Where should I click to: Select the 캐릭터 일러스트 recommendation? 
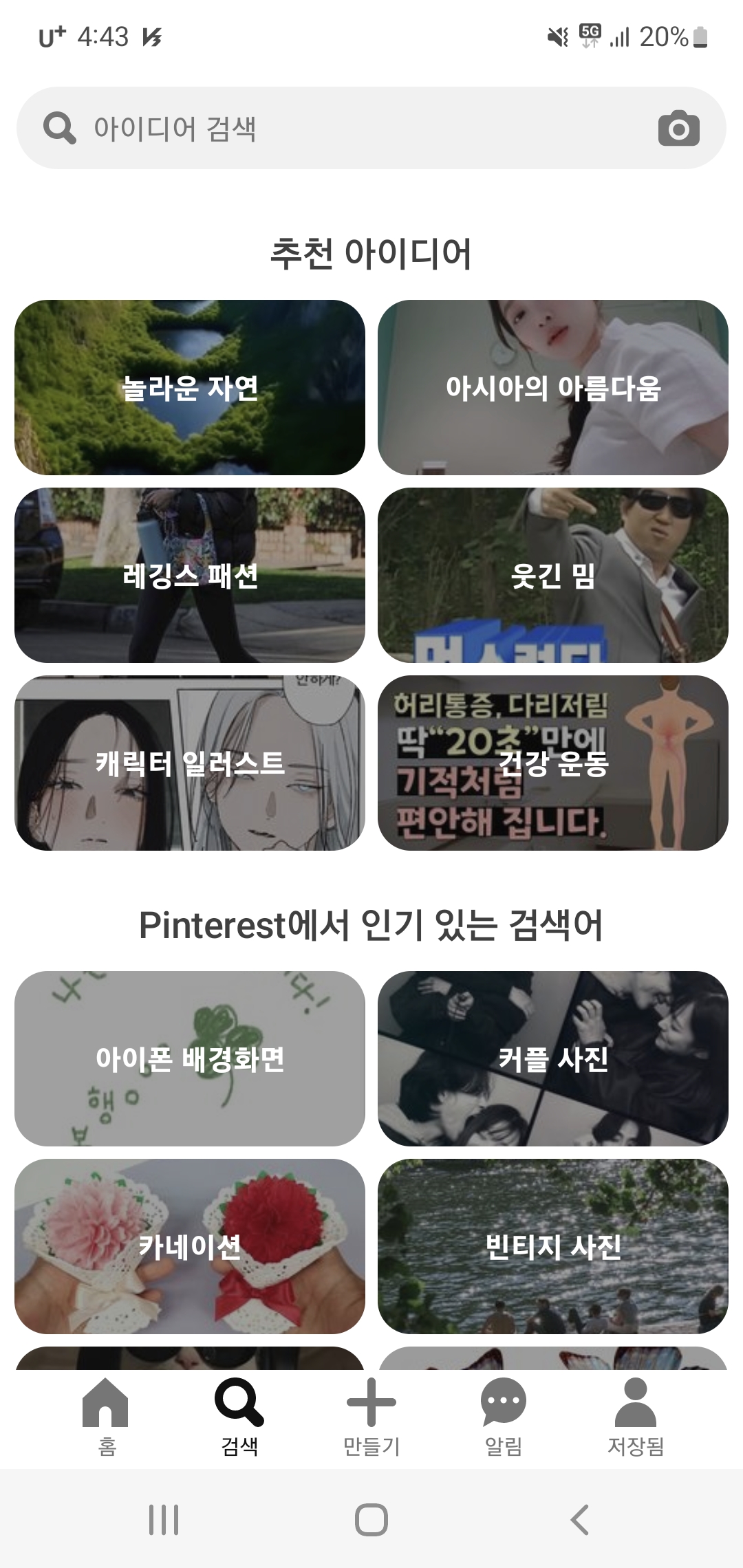click(191, 763)
